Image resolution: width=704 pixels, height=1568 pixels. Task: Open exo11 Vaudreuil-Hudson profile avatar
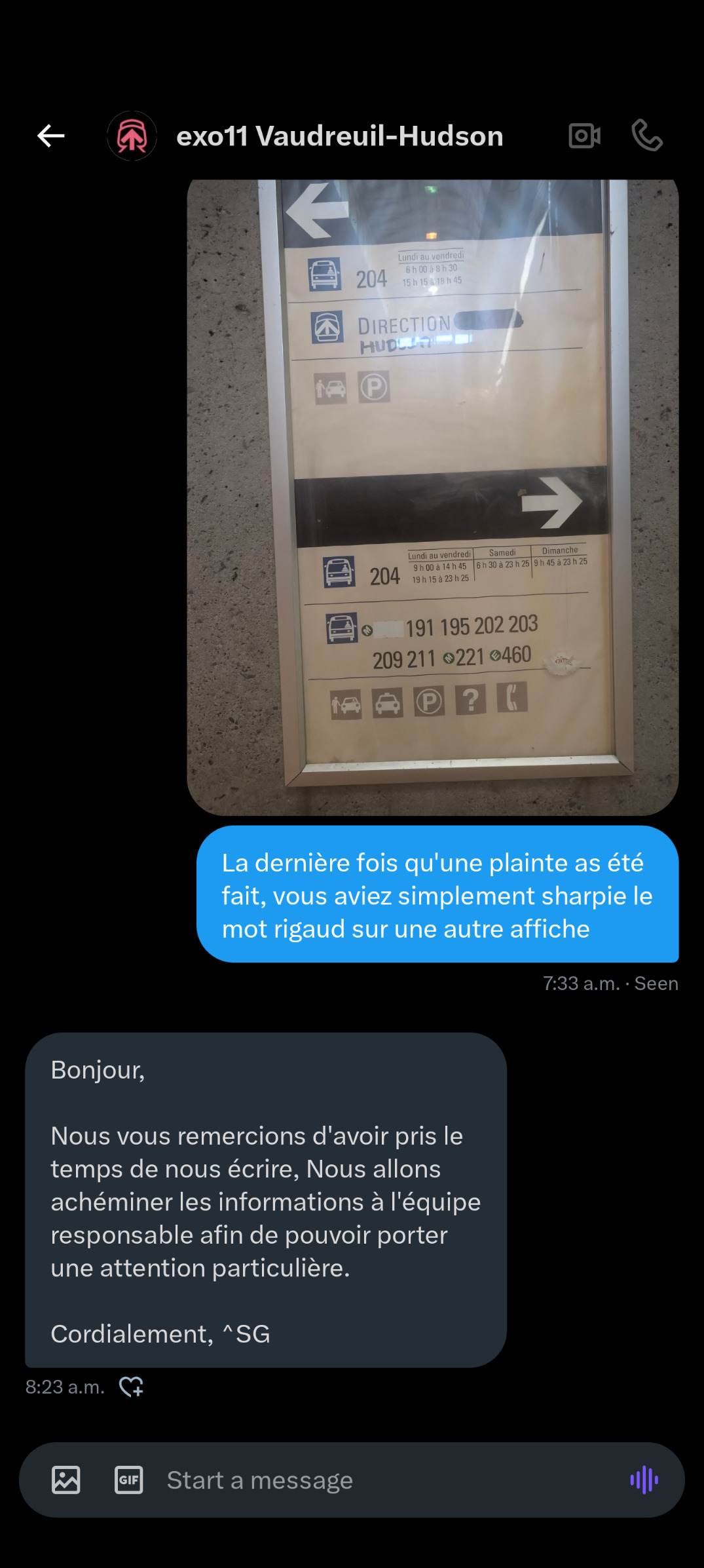click(x=132, y=136)
